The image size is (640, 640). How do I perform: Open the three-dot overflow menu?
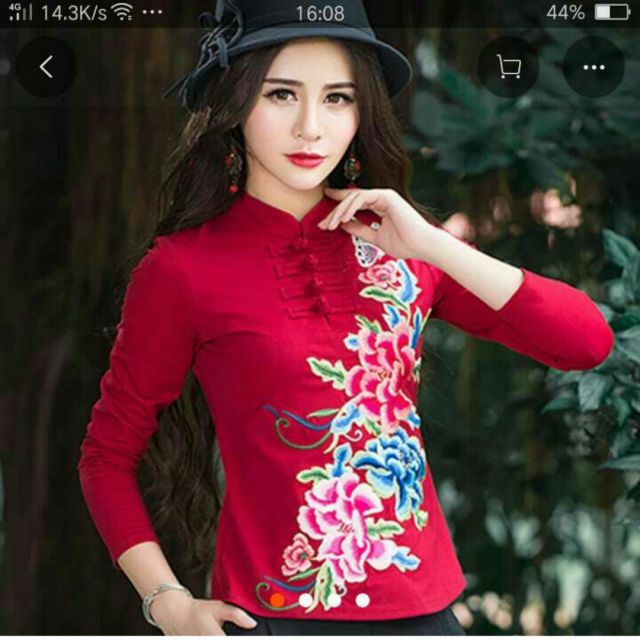pyautogui.click(x=594, y=67)
